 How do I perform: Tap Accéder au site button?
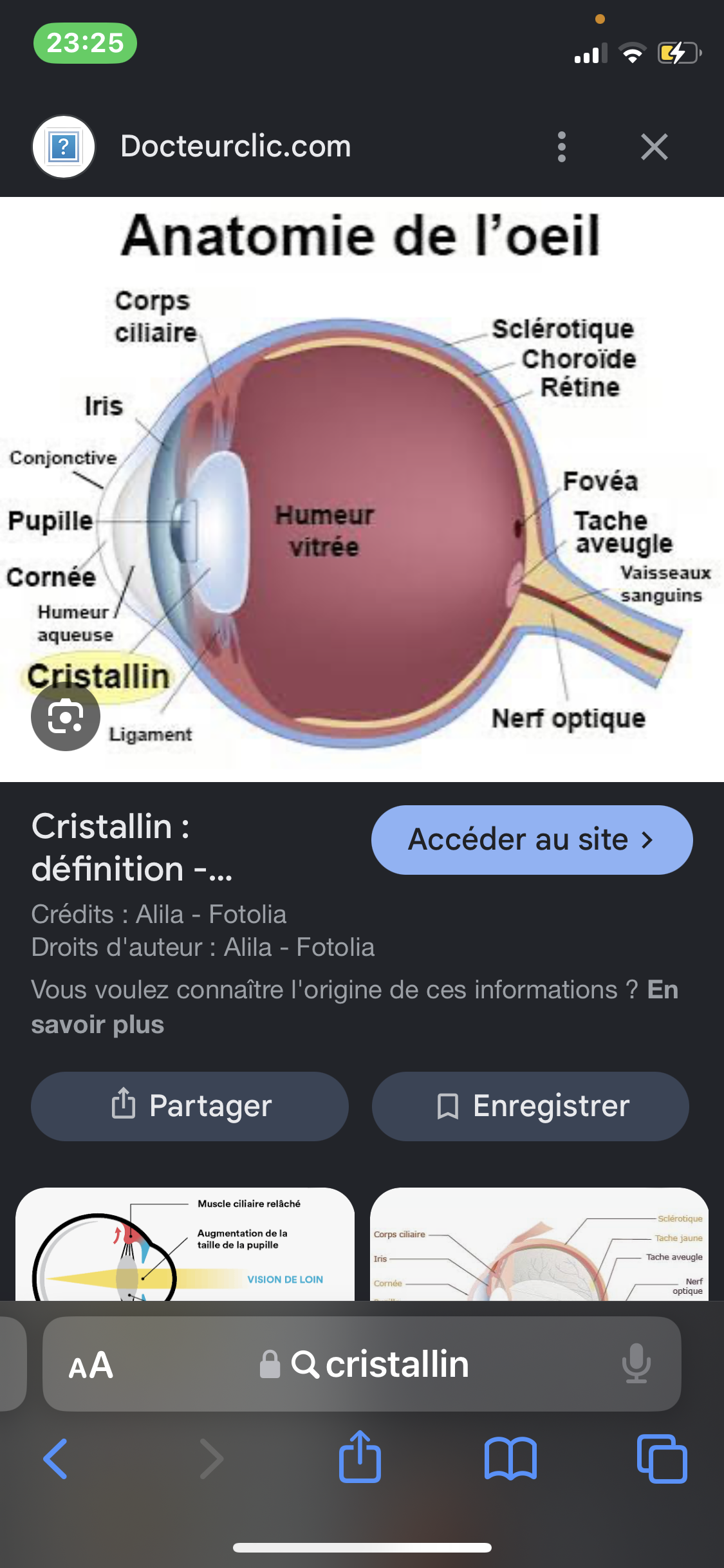click(532, 840)
